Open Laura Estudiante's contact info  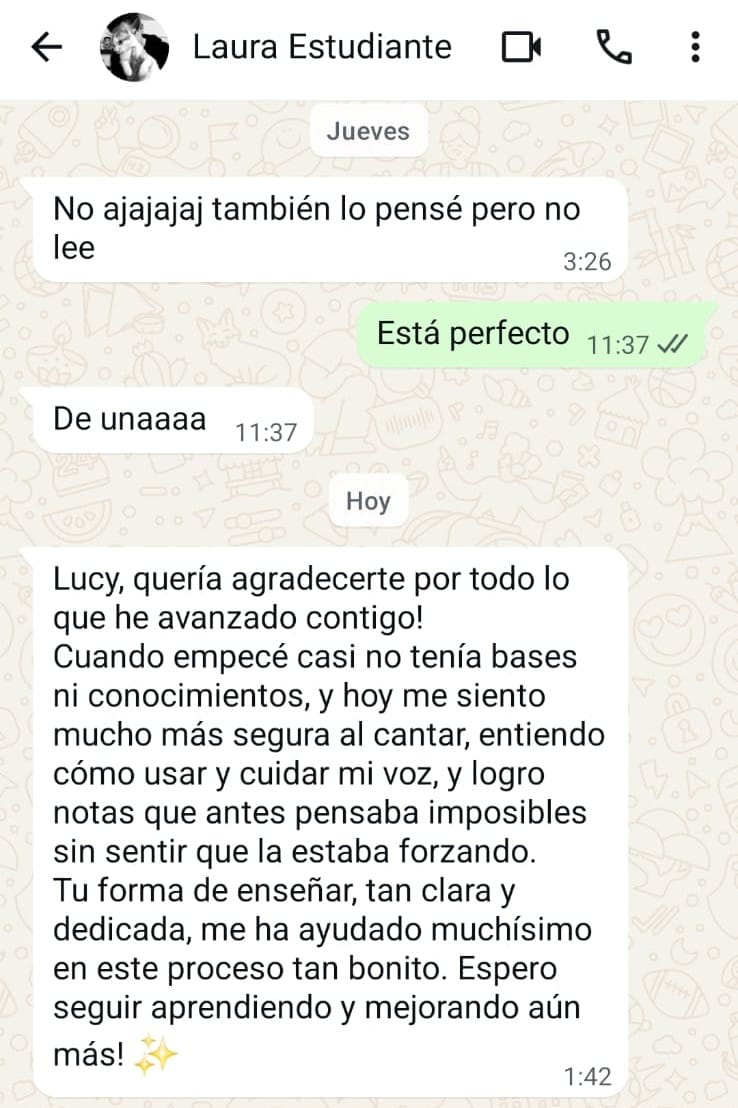coord(321,47)
